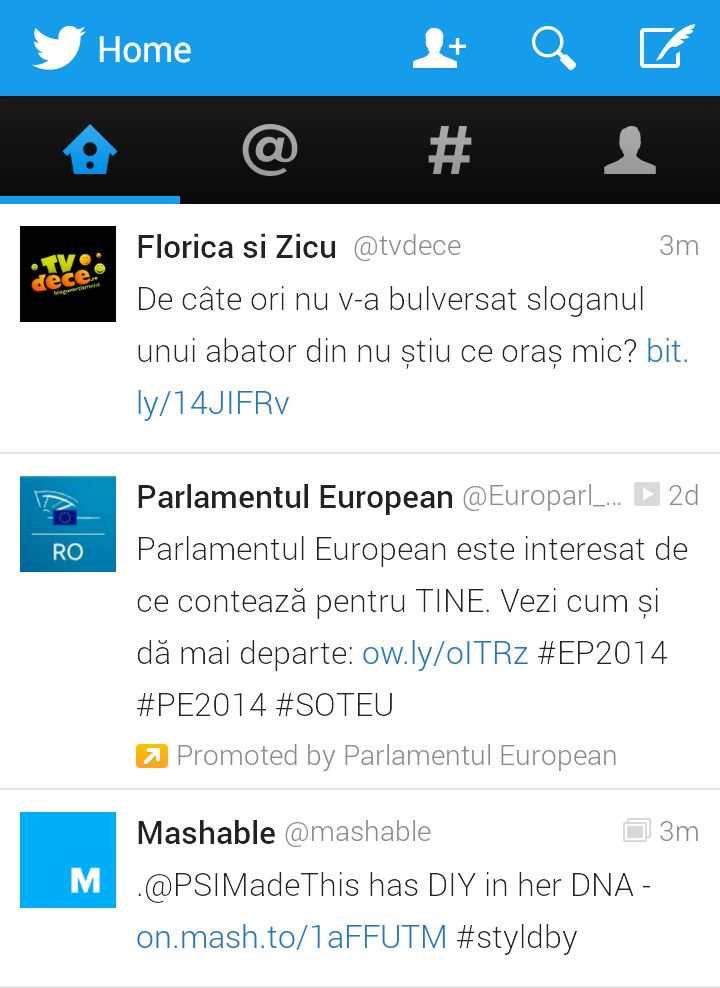
Task: Follow the ow.ly/oITRz link
Action: click(445, 653)
